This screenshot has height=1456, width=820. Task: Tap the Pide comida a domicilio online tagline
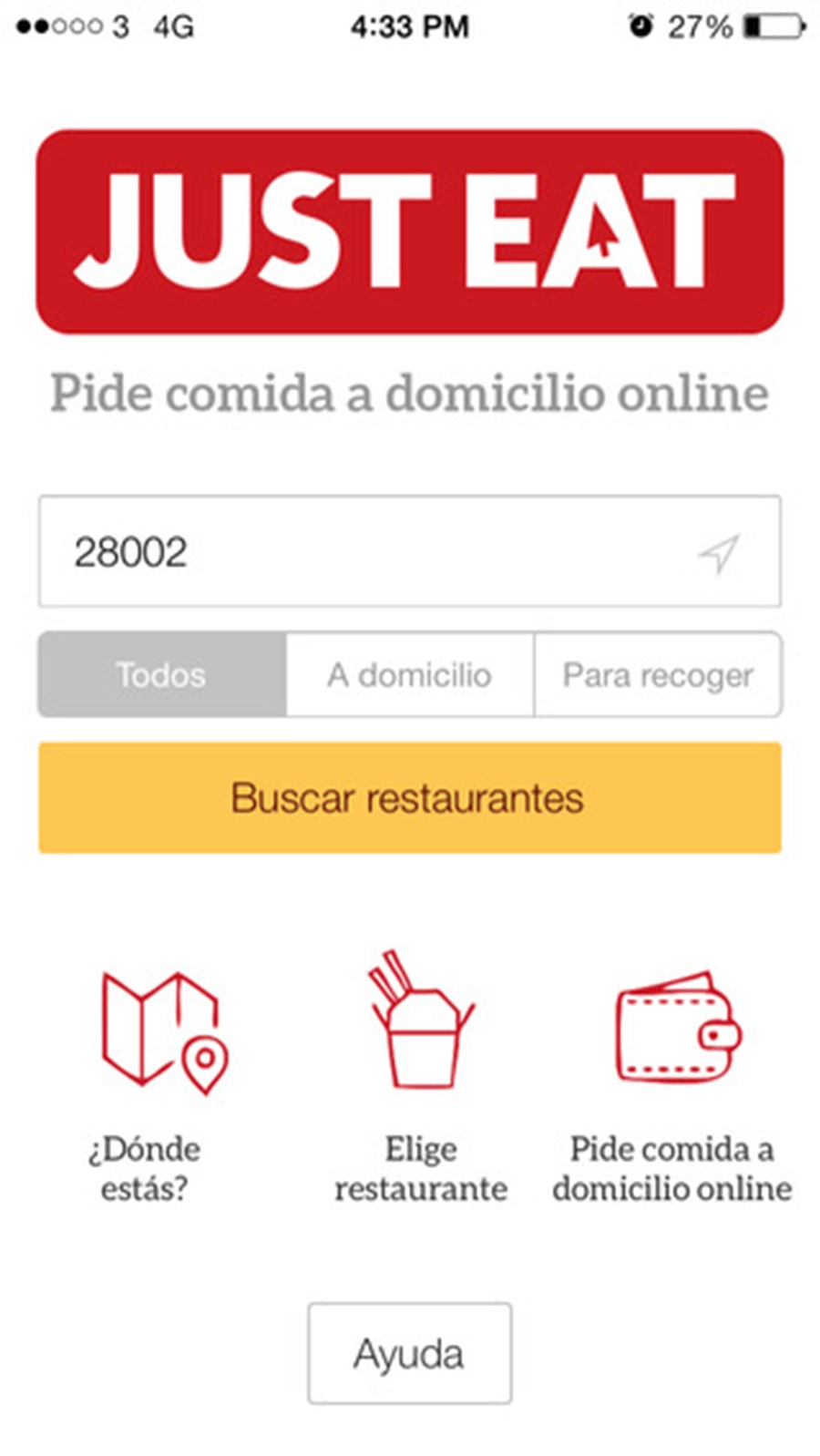pos(409,394)
